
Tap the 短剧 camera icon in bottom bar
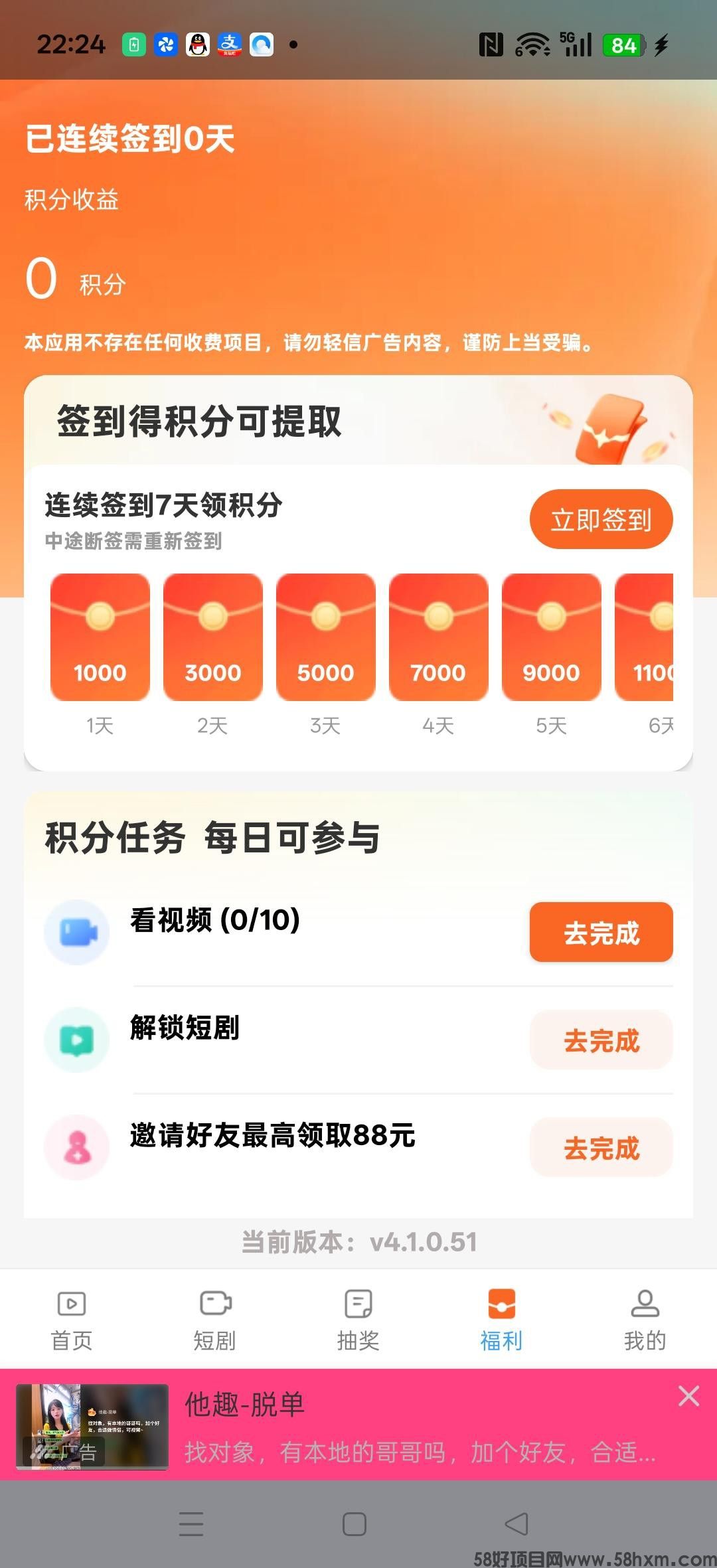pyautogui.click(x=214, y=1304)
